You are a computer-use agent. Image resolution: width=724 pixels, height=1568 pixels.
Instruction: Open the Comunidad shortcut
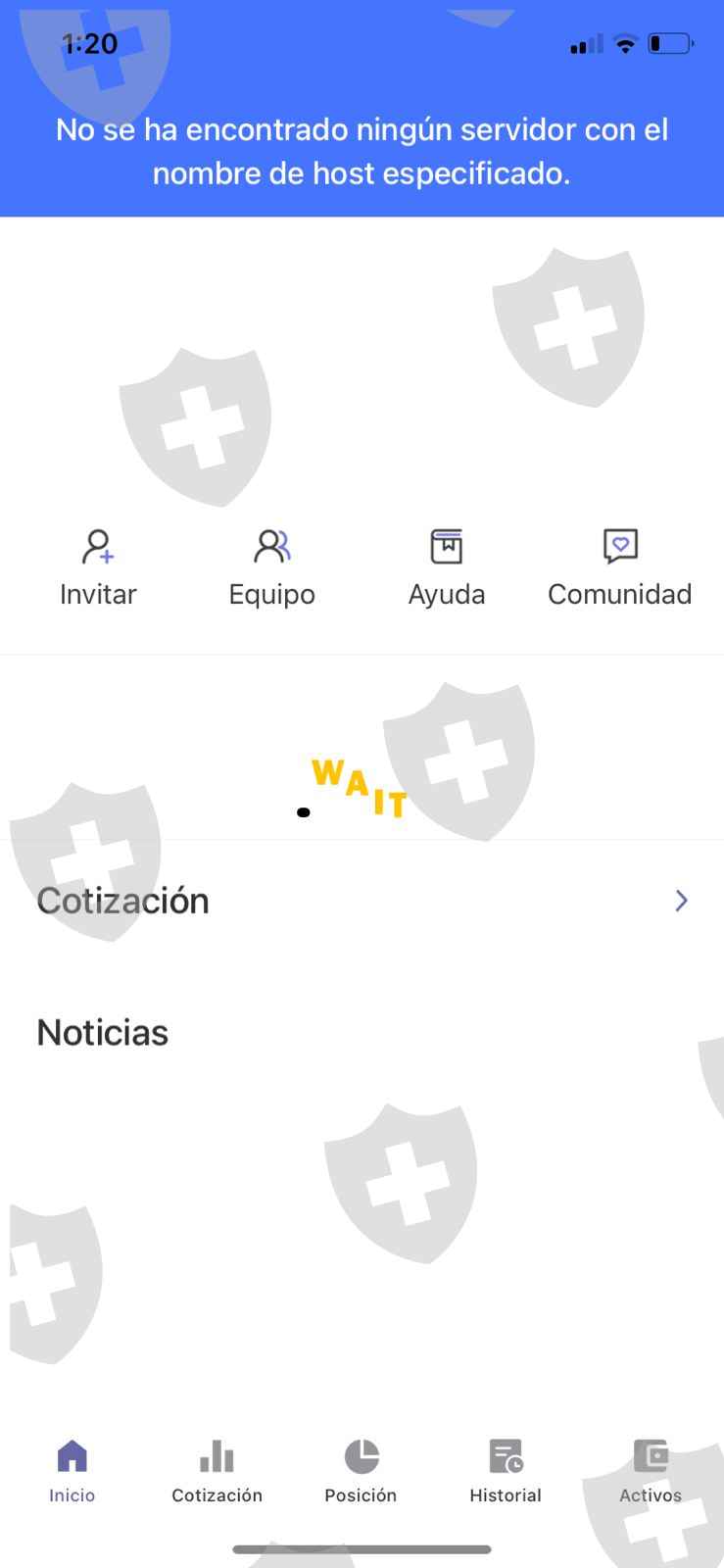(x=620, y=568)
